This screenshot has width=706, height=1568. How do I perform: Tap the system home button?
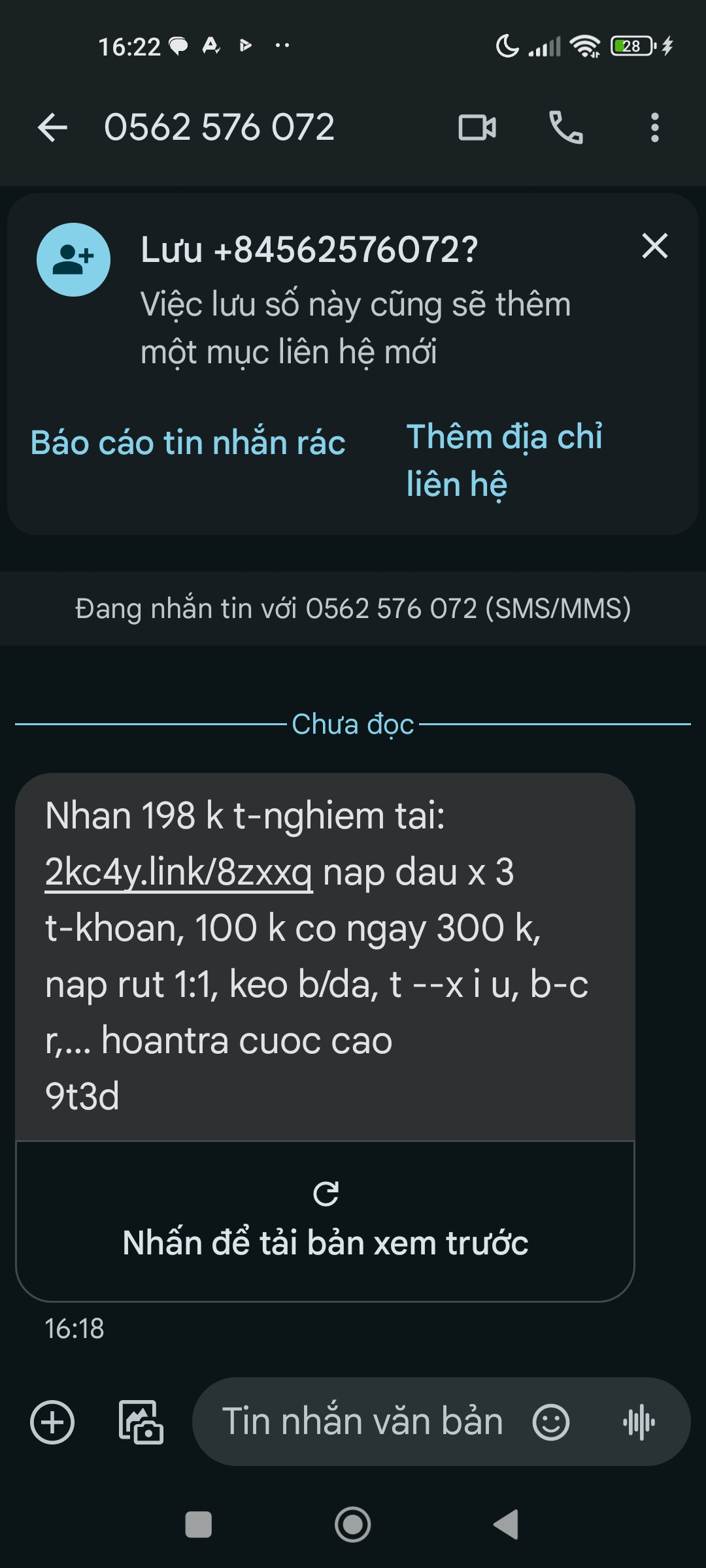tap(353, 1525)
